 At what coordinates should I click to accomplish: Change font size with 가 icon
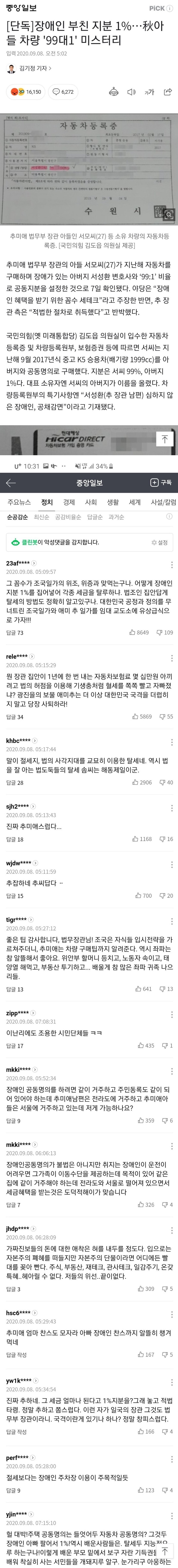click(149, 92)
